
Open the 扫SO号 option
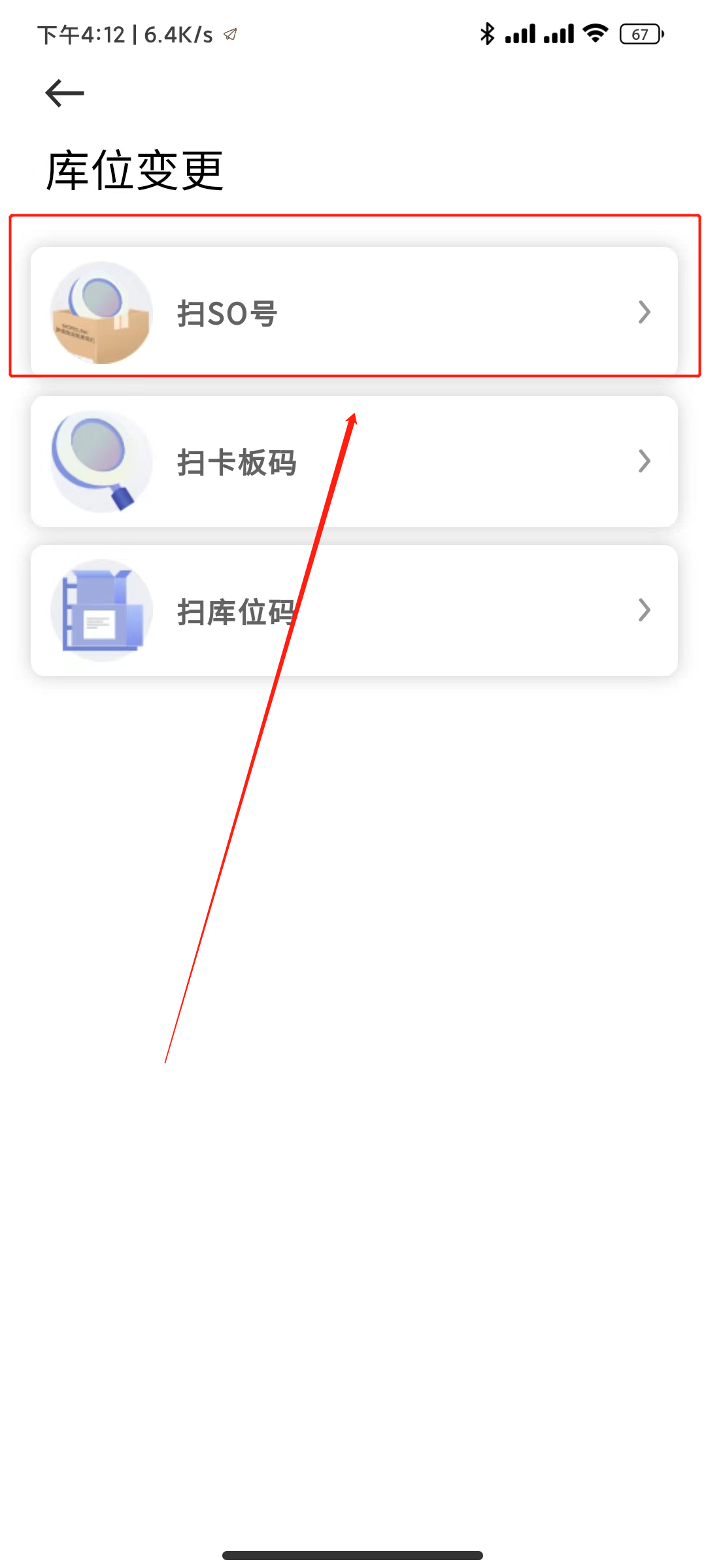tap(353, 312)
